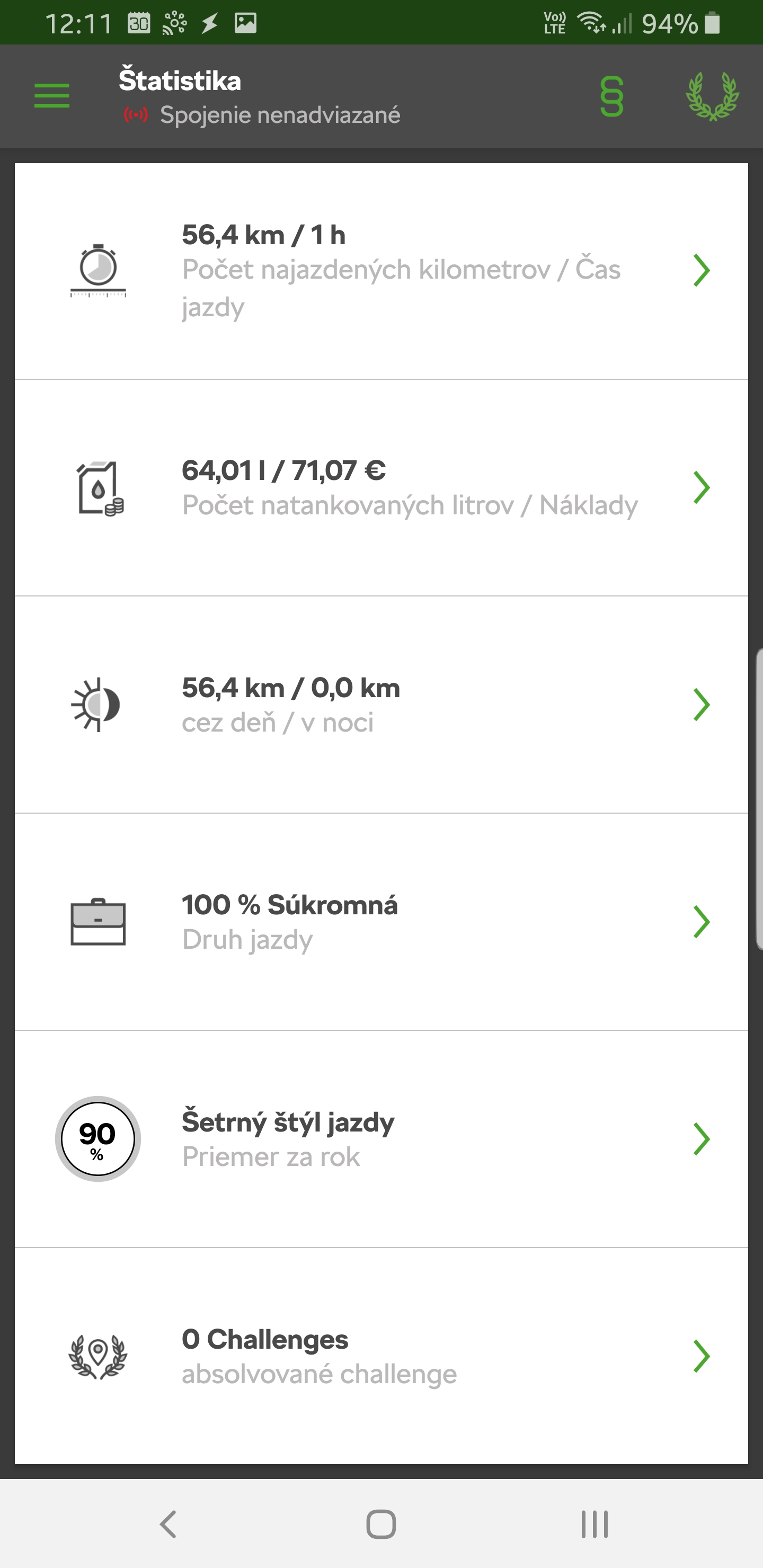Open the laurel wreath challenges icon
The image size is (763, 1568).
[x=712, y=96]
